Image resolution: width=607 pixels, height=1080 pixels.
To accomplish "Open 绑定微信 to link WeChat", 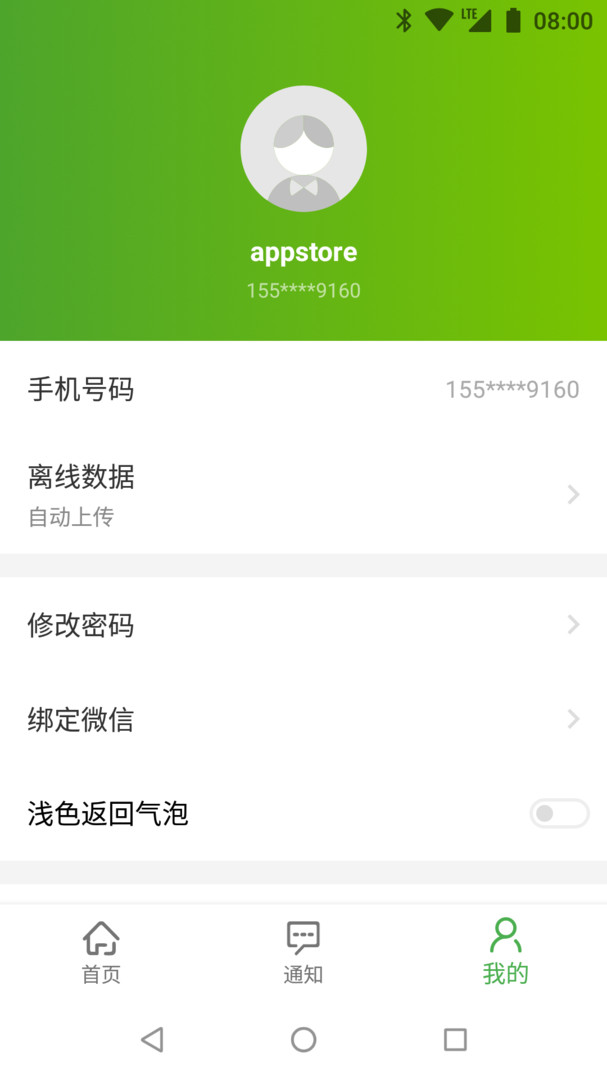I will [x=303, y=720].
